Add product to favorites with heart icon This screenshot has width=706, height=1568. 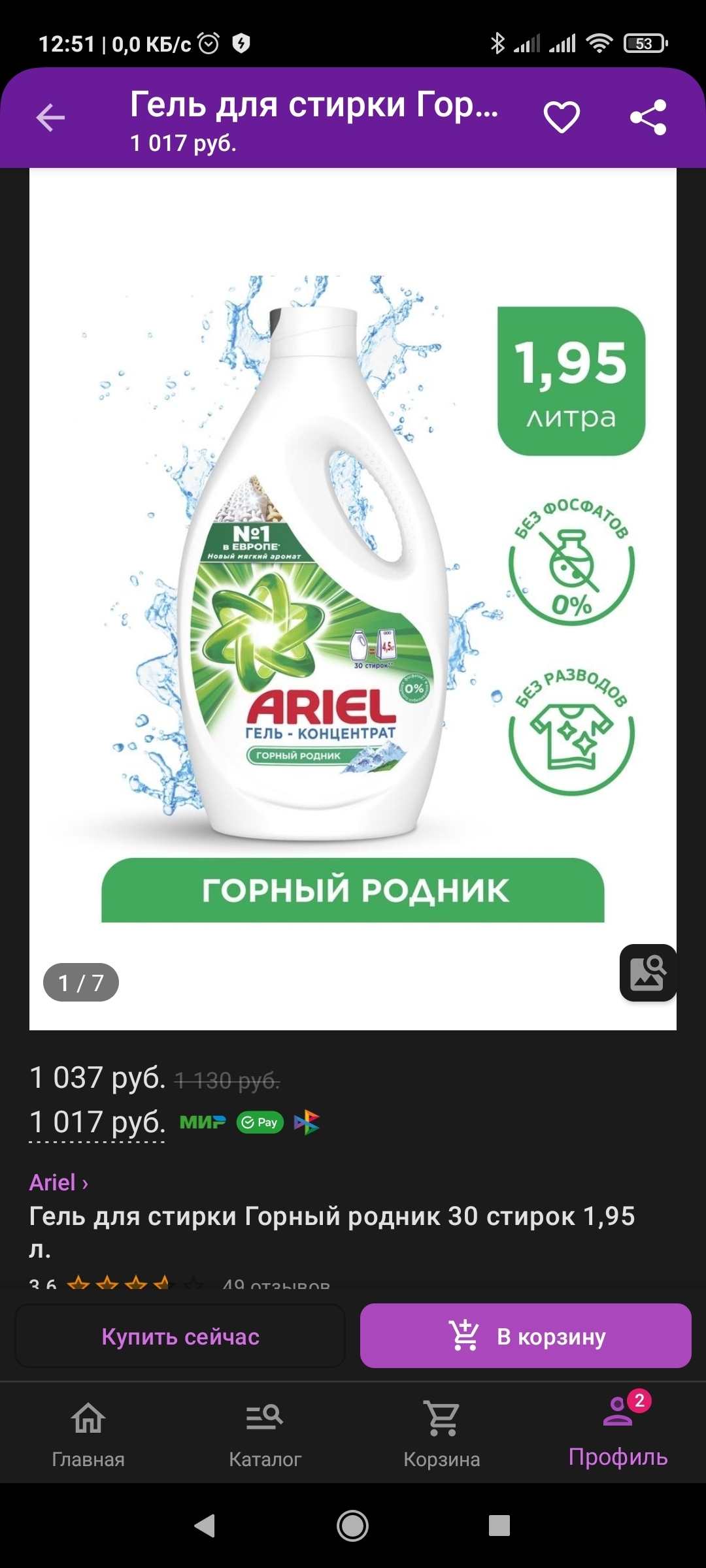coord(562,118)
